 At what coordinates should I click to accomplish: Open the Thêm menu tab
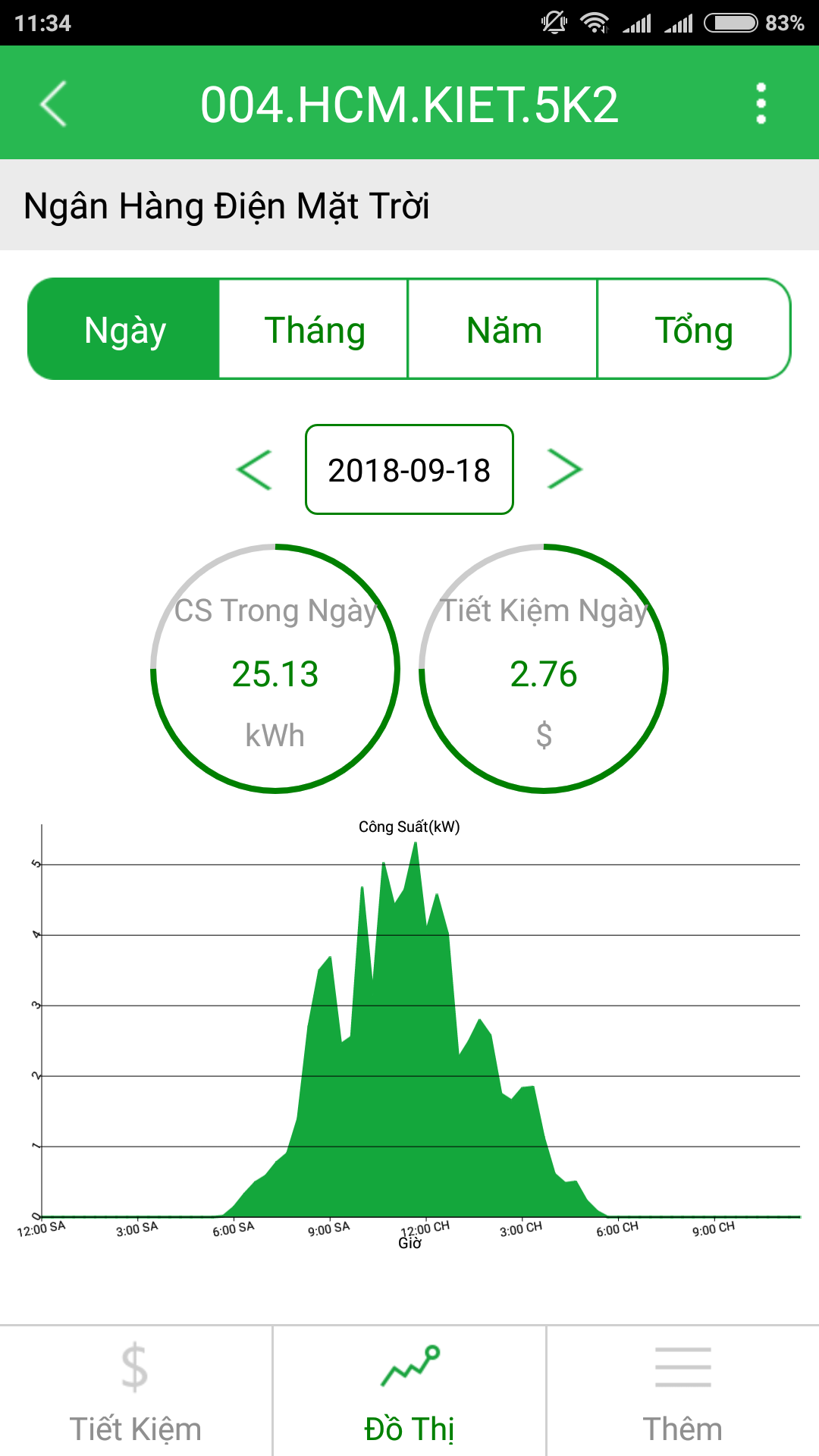point(682,1392)
